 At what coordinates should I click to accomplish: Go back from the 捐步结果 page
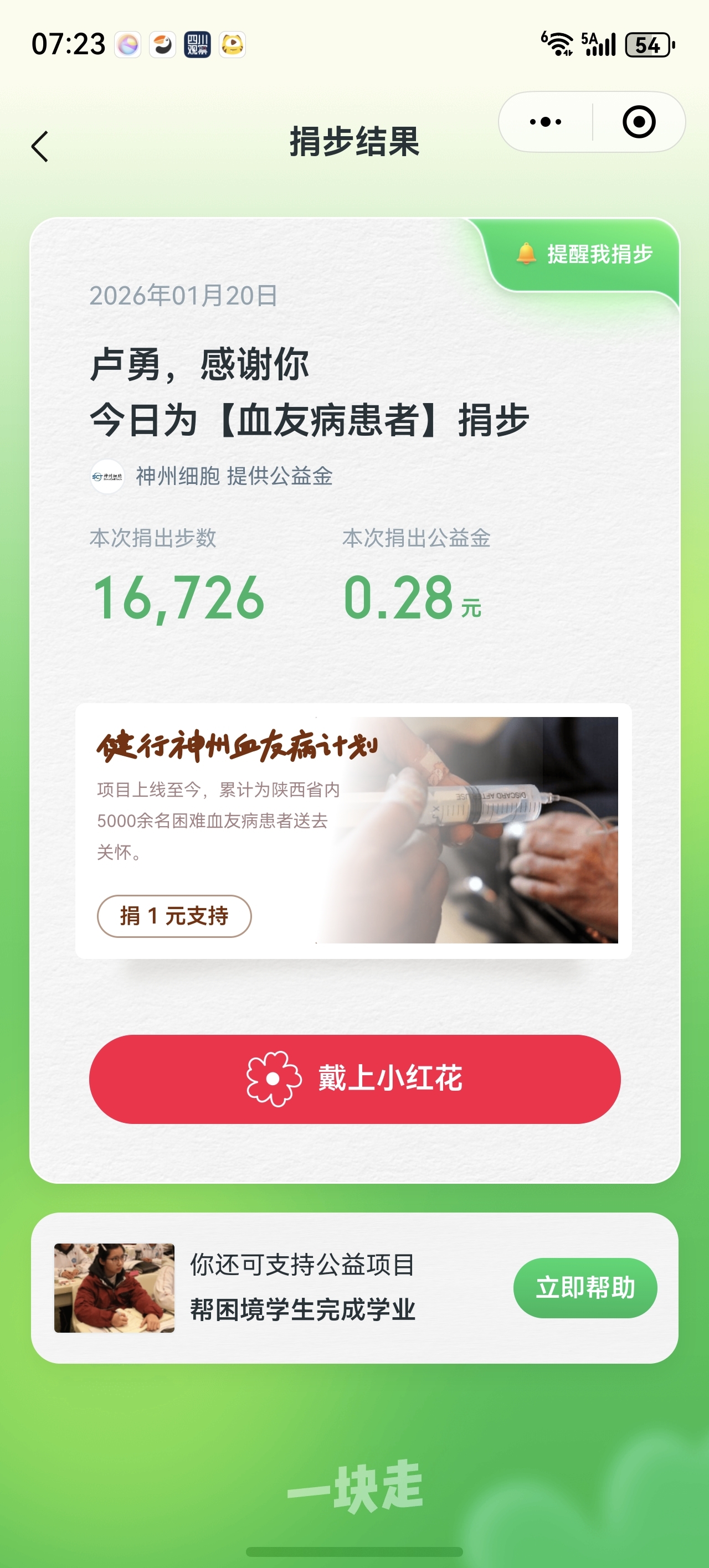click(40, 147)
